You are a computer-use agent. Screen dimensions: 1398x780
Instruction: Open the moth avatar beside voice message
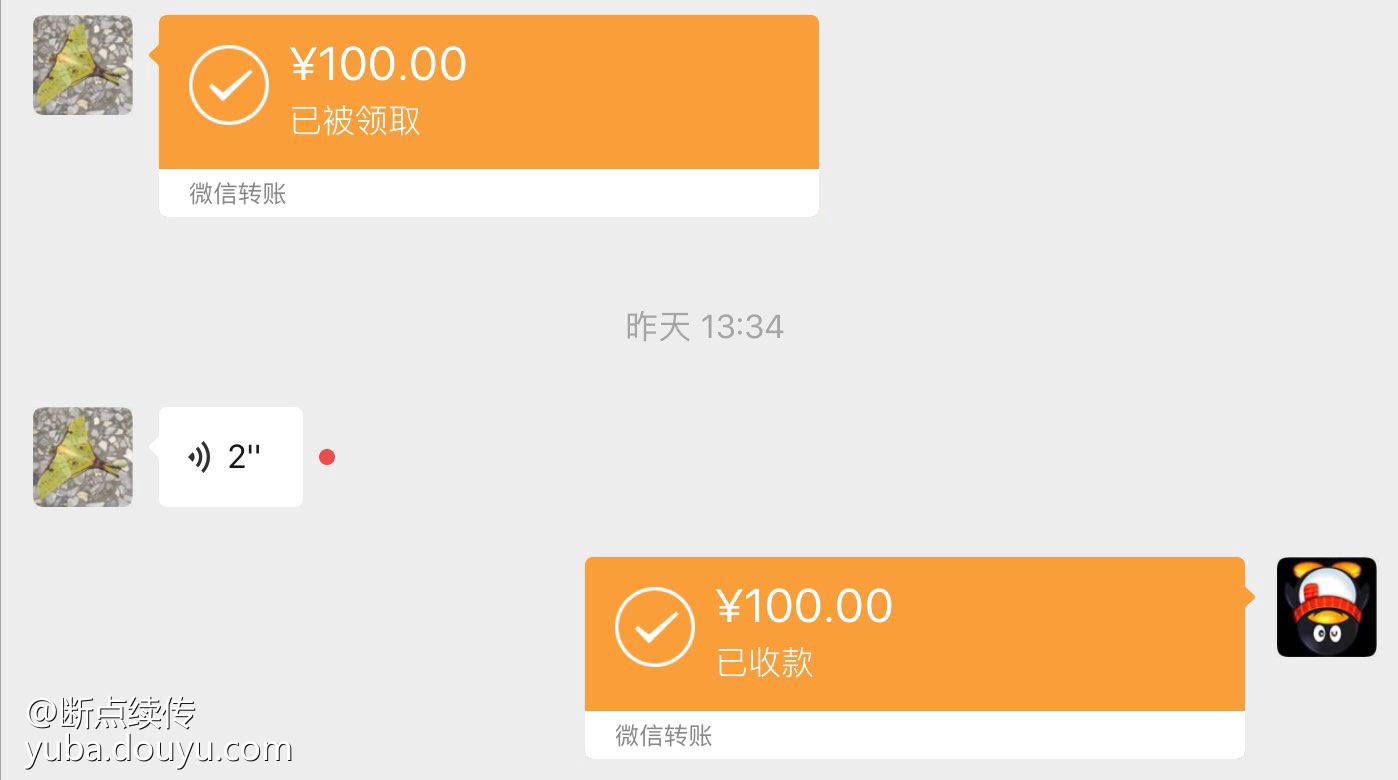click(x=83, y=457)
